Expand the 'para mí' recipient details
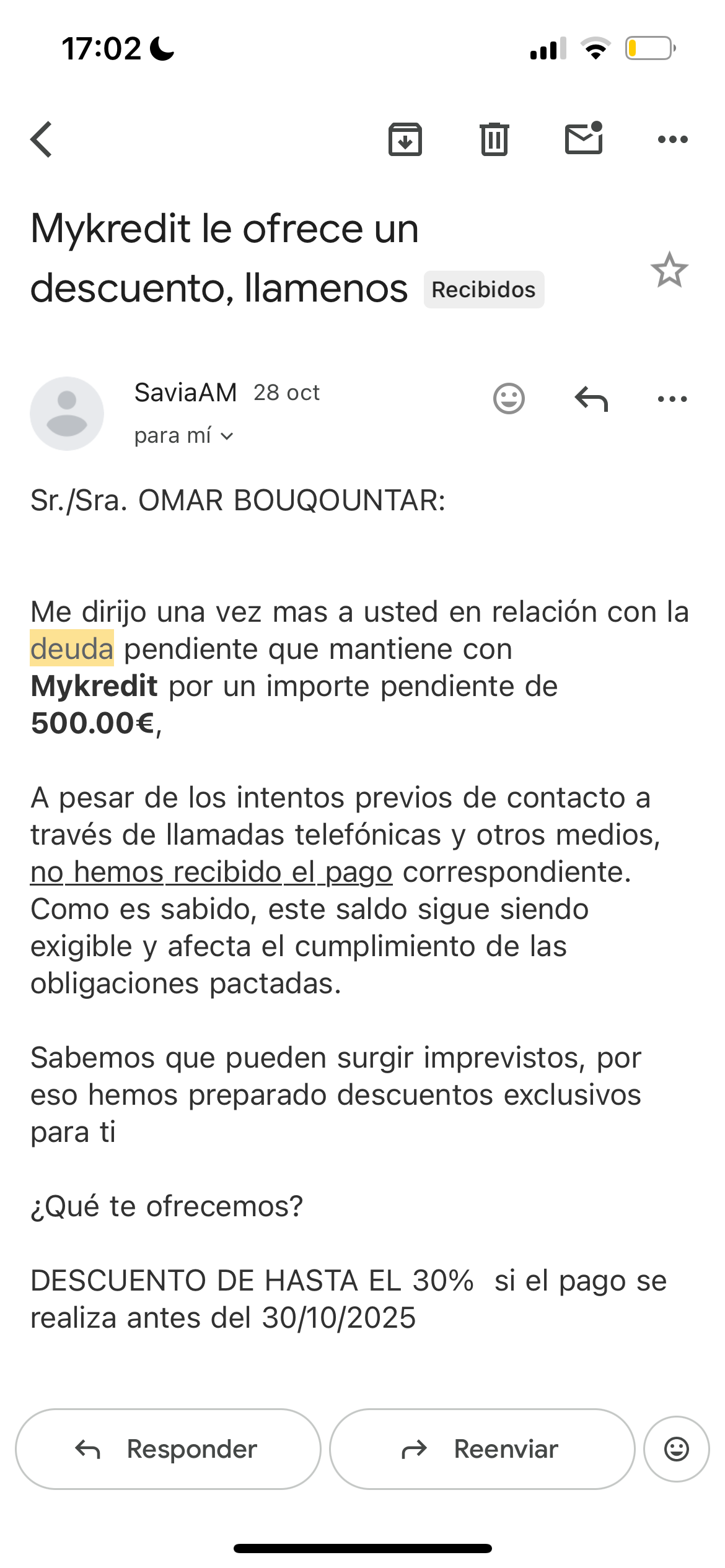 point(183,436)
